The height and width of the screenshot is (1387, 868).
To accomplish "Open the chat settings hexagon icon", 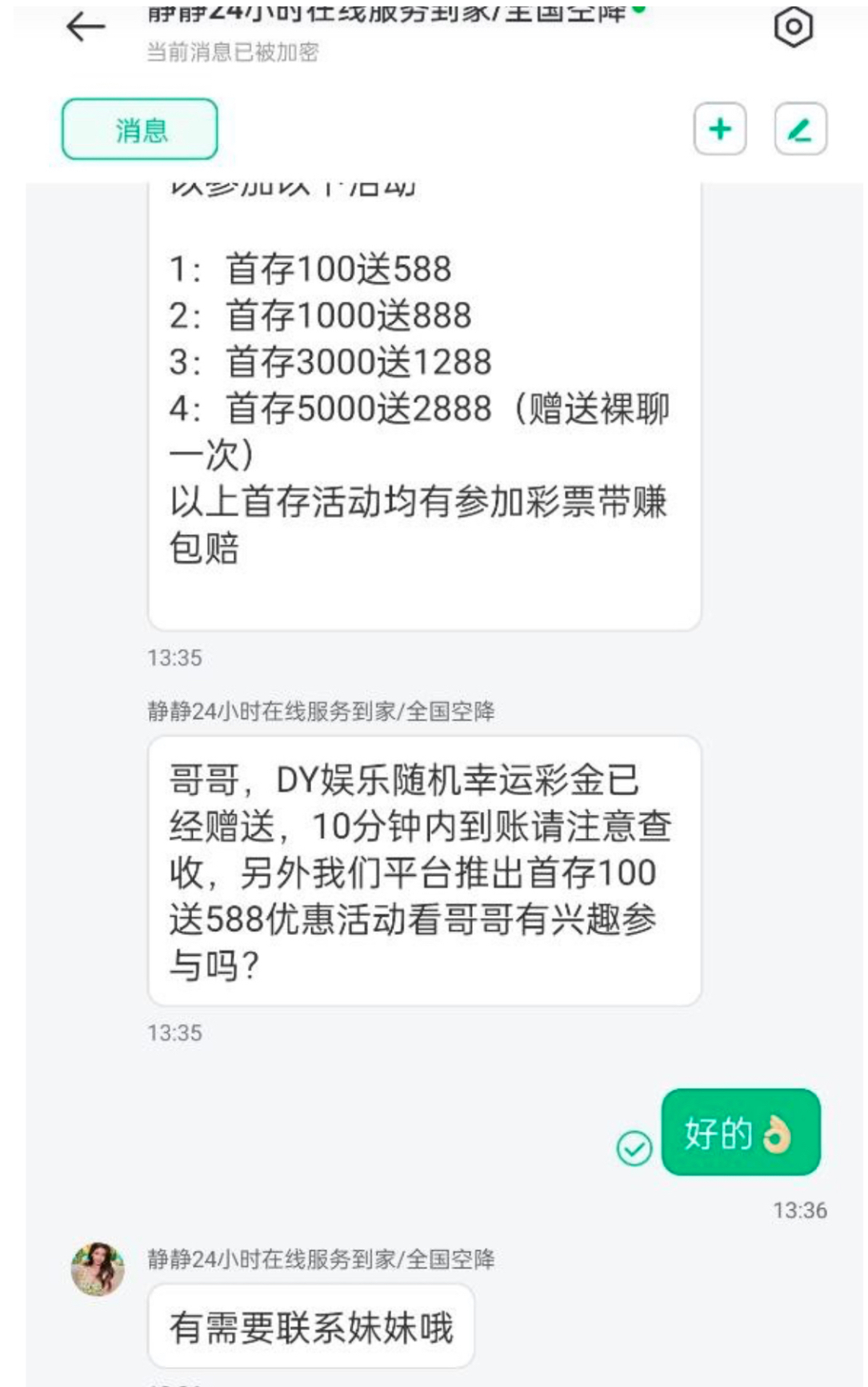I will click(x=793, y=27).
